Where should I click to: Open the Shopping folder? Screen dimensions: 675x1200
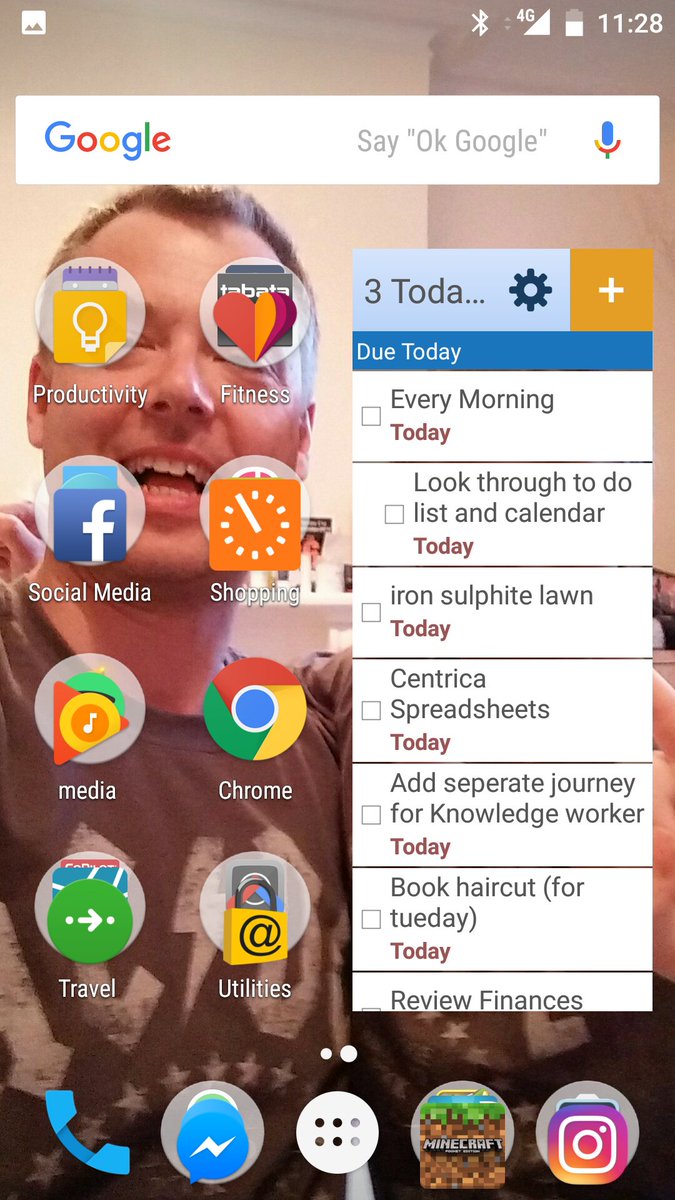pyautogui.click(x=254, y=511)
